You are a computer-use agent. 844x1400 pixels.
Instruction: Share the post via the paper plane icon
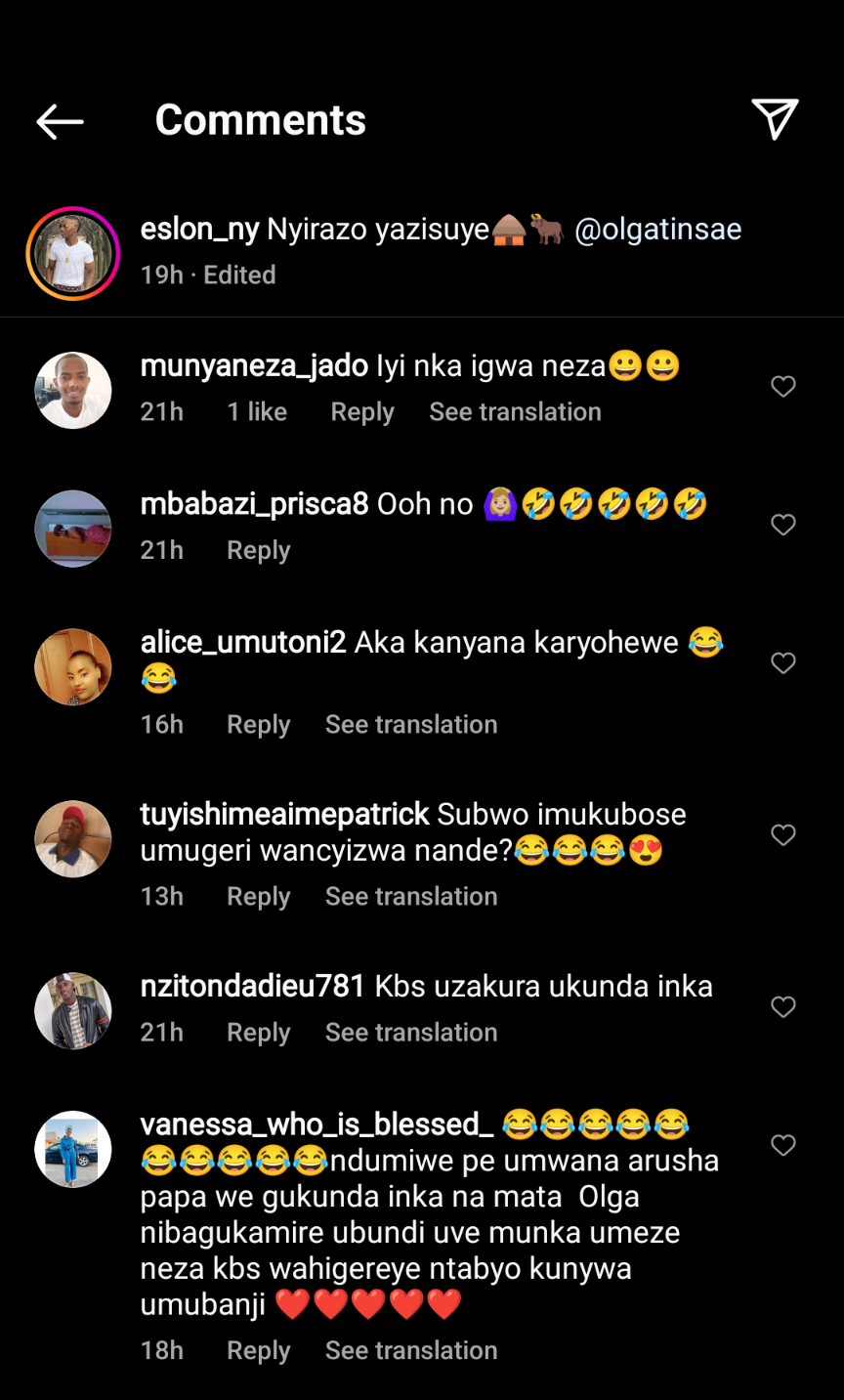coord(775,119)
